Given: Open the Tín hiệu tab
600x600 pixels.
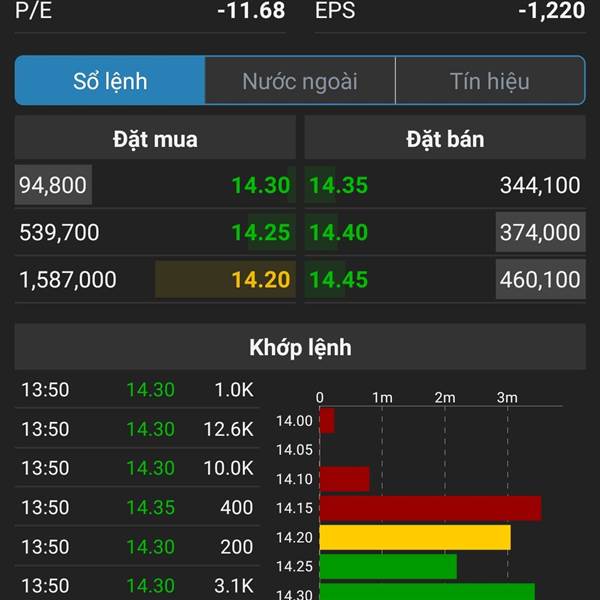Looking at the screenshot, I should coord(490,81).
